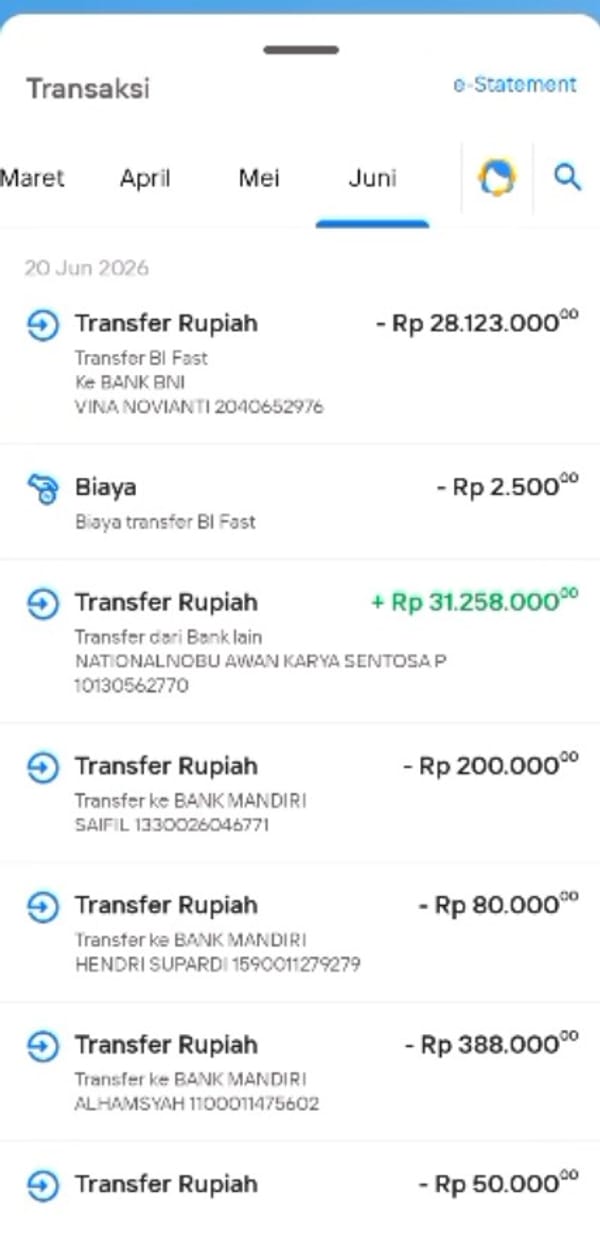Image resolution: width=600 pixels, height=1235 pixels.
Task: Open the transfer to HENDRI SUPARDI
Action: [x=300, y=933]
